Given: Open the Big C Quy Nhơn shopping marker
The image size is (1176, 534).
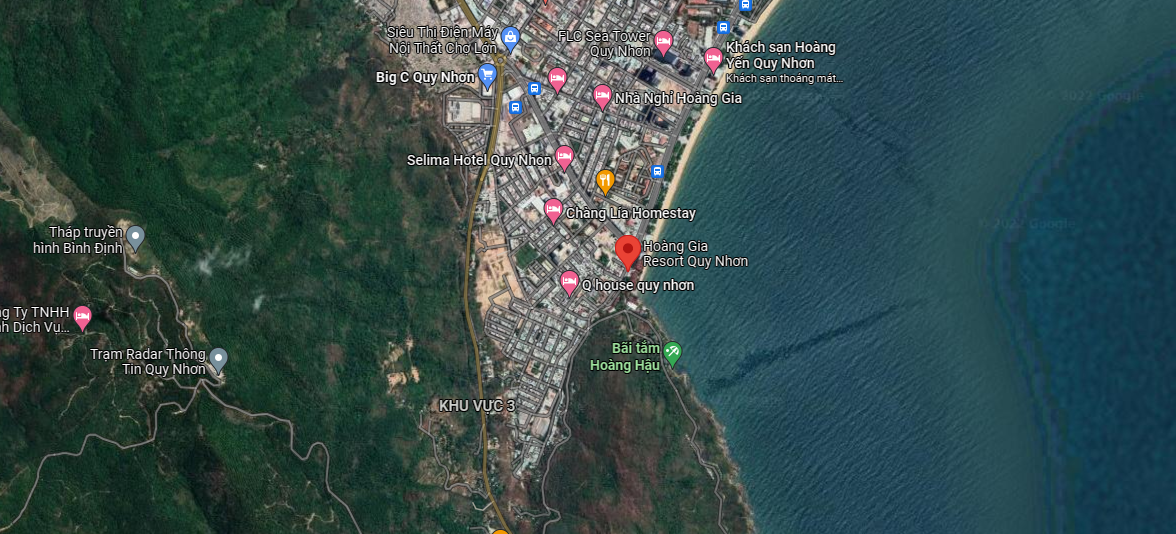Looking at the screenshot, I should [x=487, y=74].
